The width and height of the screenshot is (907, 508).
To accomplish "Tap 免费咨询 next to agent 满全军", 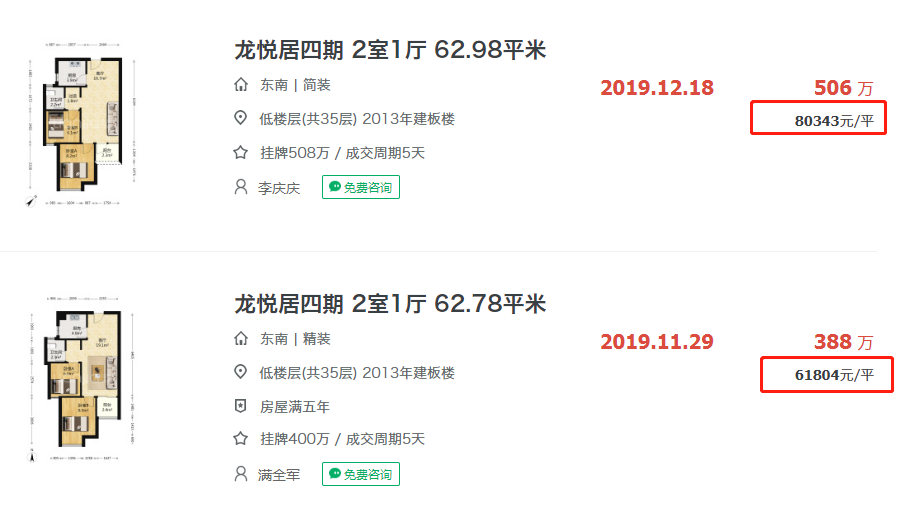I will tap(361, 474).
